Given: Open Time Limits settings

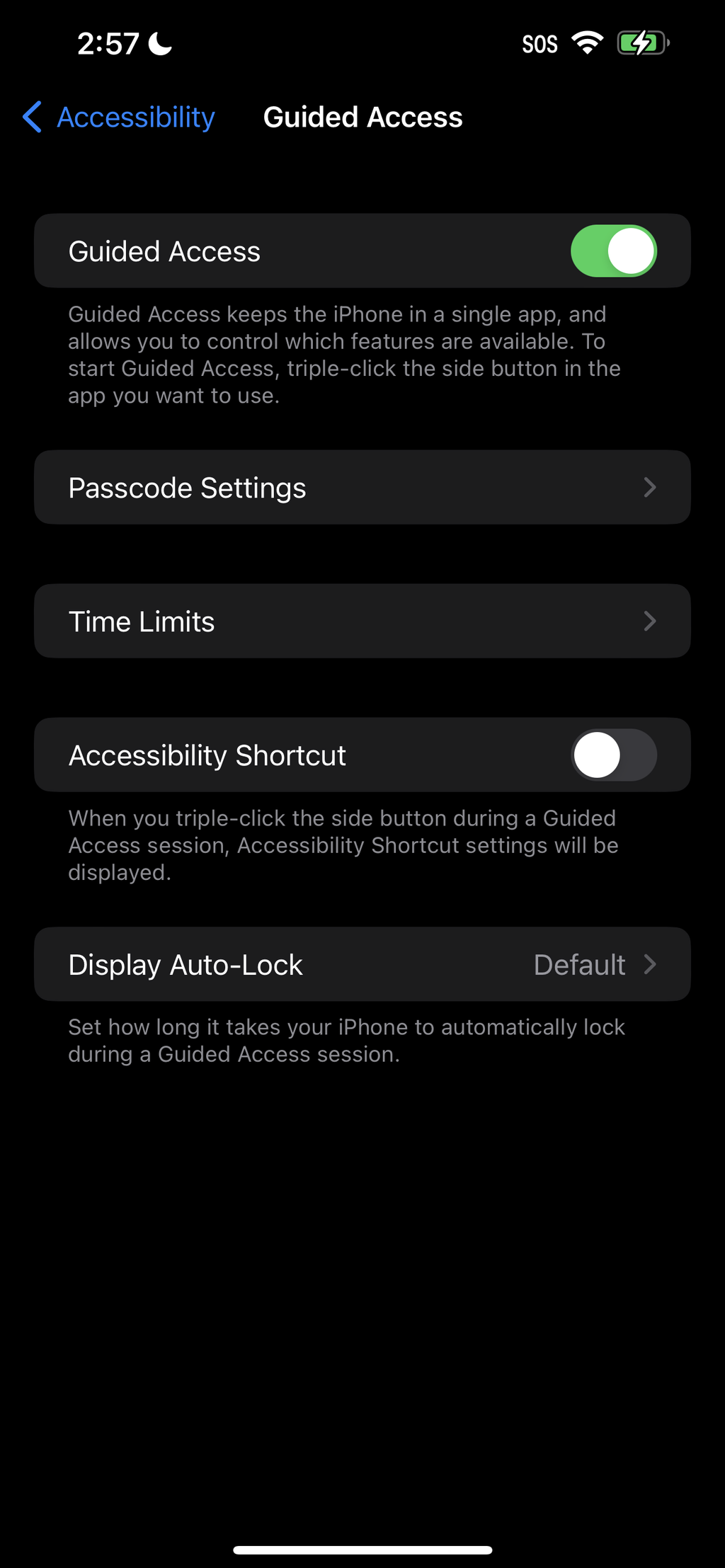Looking at the screenshot, I should click(x=362, y=621).
